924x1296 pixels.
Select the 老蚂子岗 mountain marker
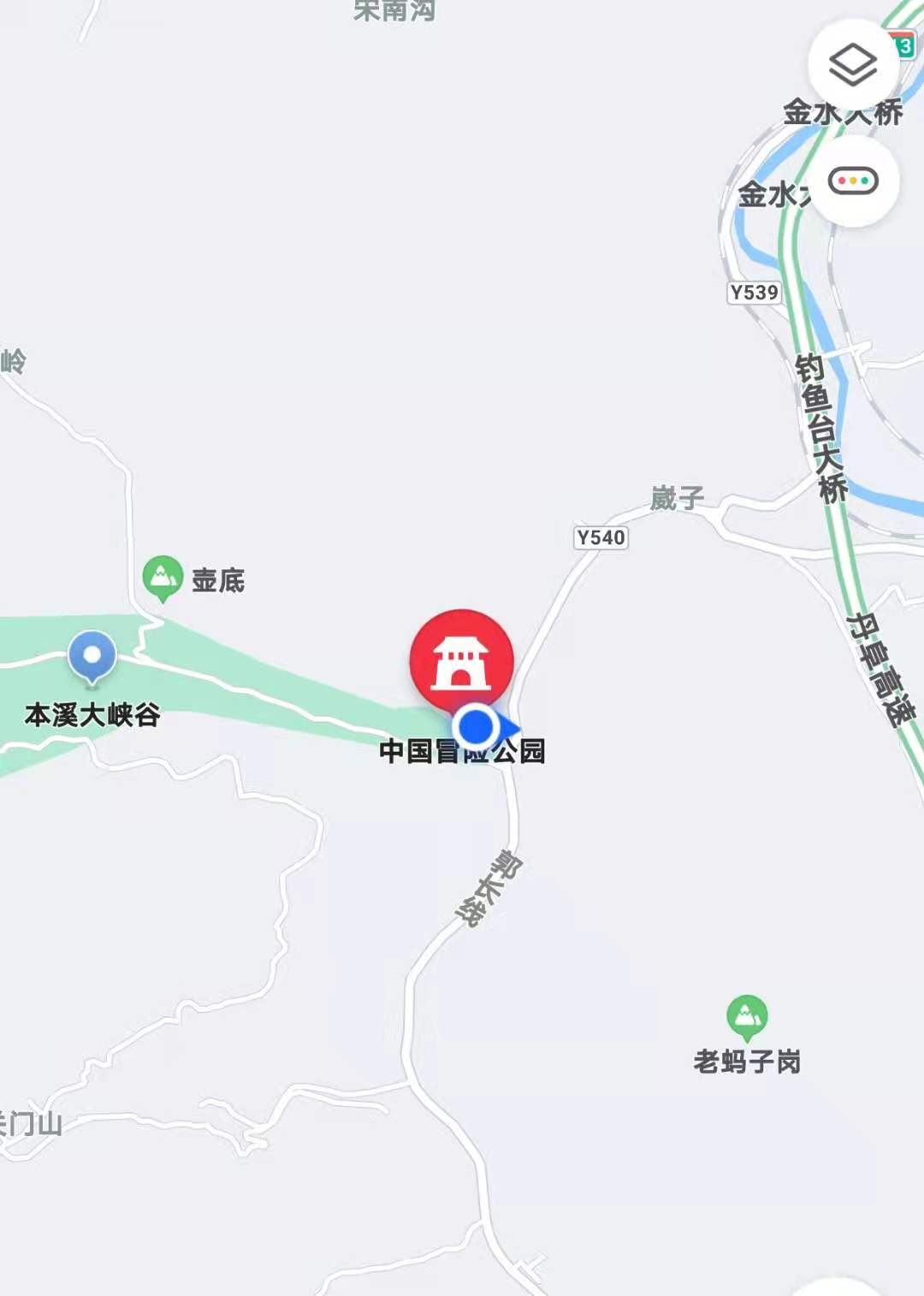click(747, 1016)
